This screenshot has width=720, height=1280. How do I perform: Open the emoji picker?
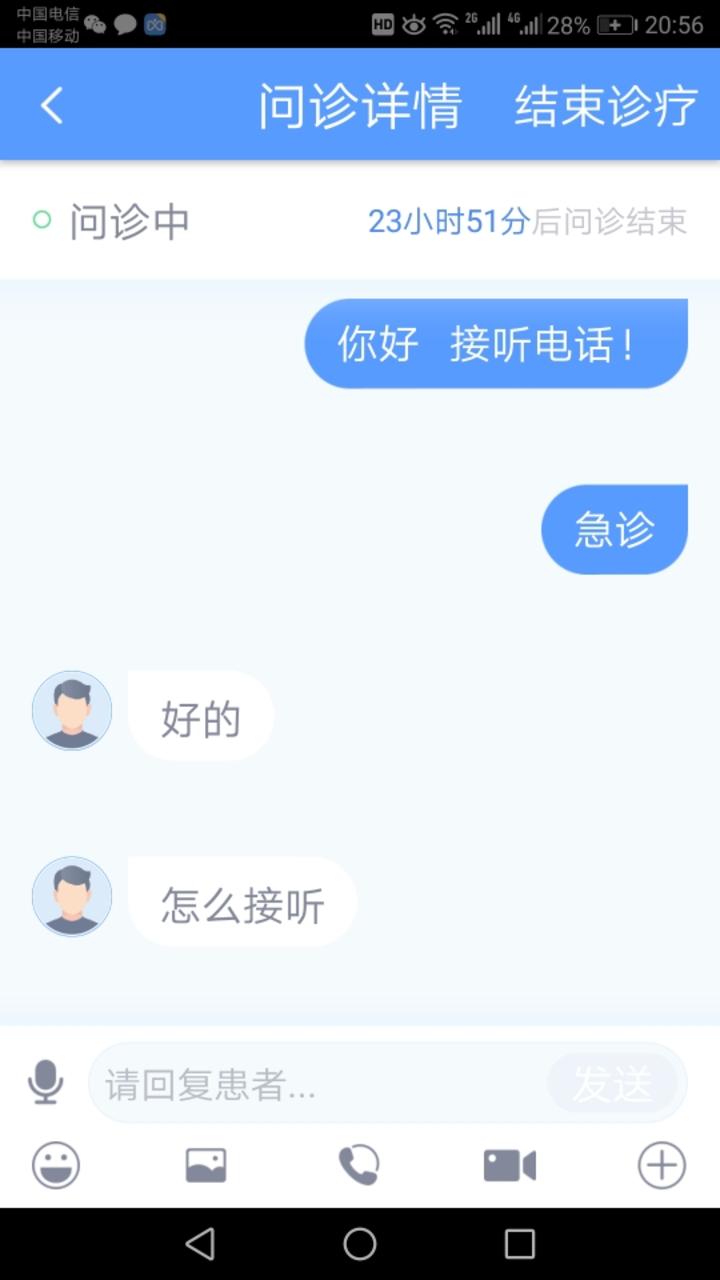point(56,1166)
